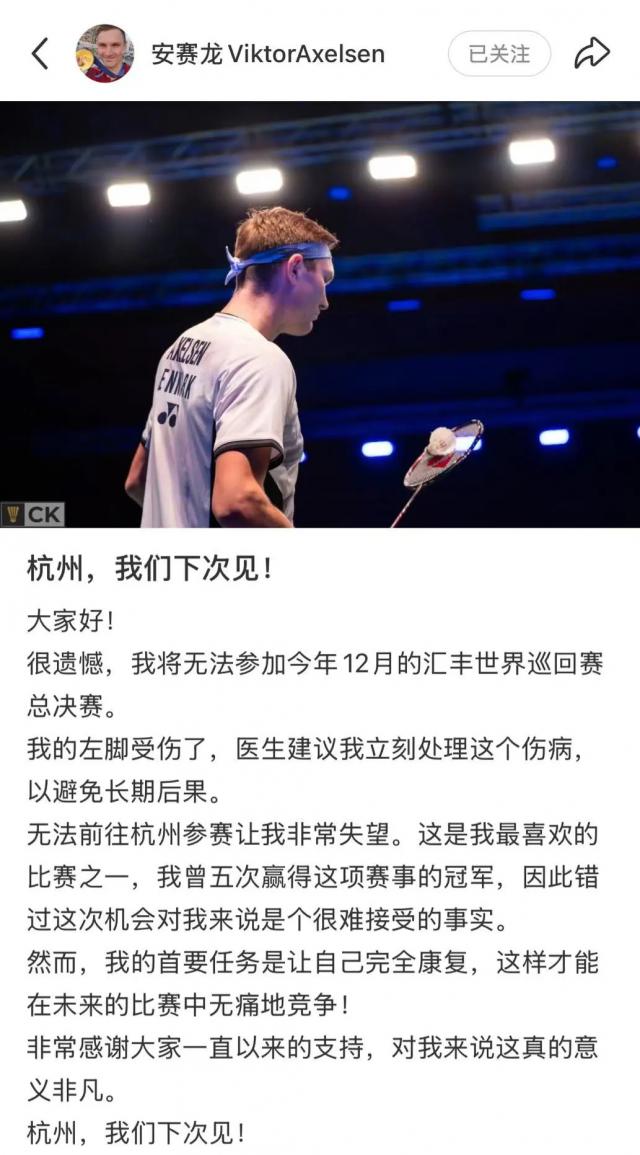Share this post with the arrow icon
The height and width of the screenshot is (1155, 640).
[x=591, y=54]
